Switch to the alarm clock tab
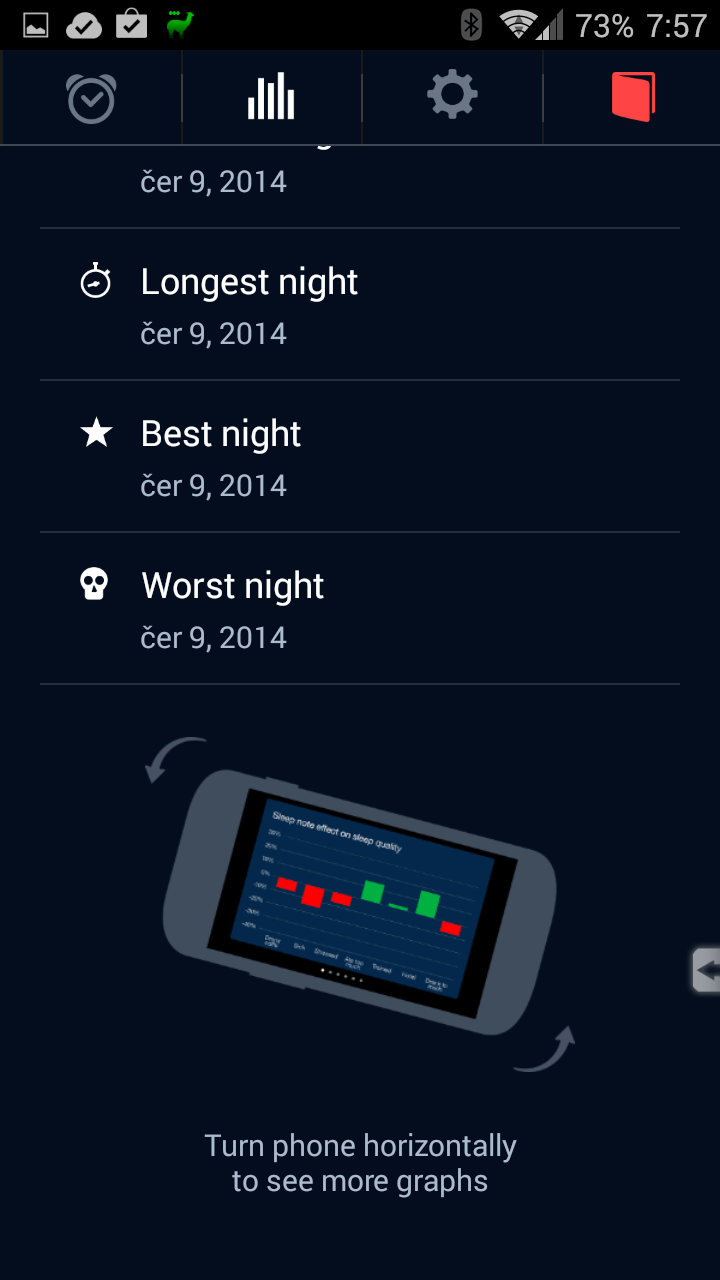 click(91, 98)
